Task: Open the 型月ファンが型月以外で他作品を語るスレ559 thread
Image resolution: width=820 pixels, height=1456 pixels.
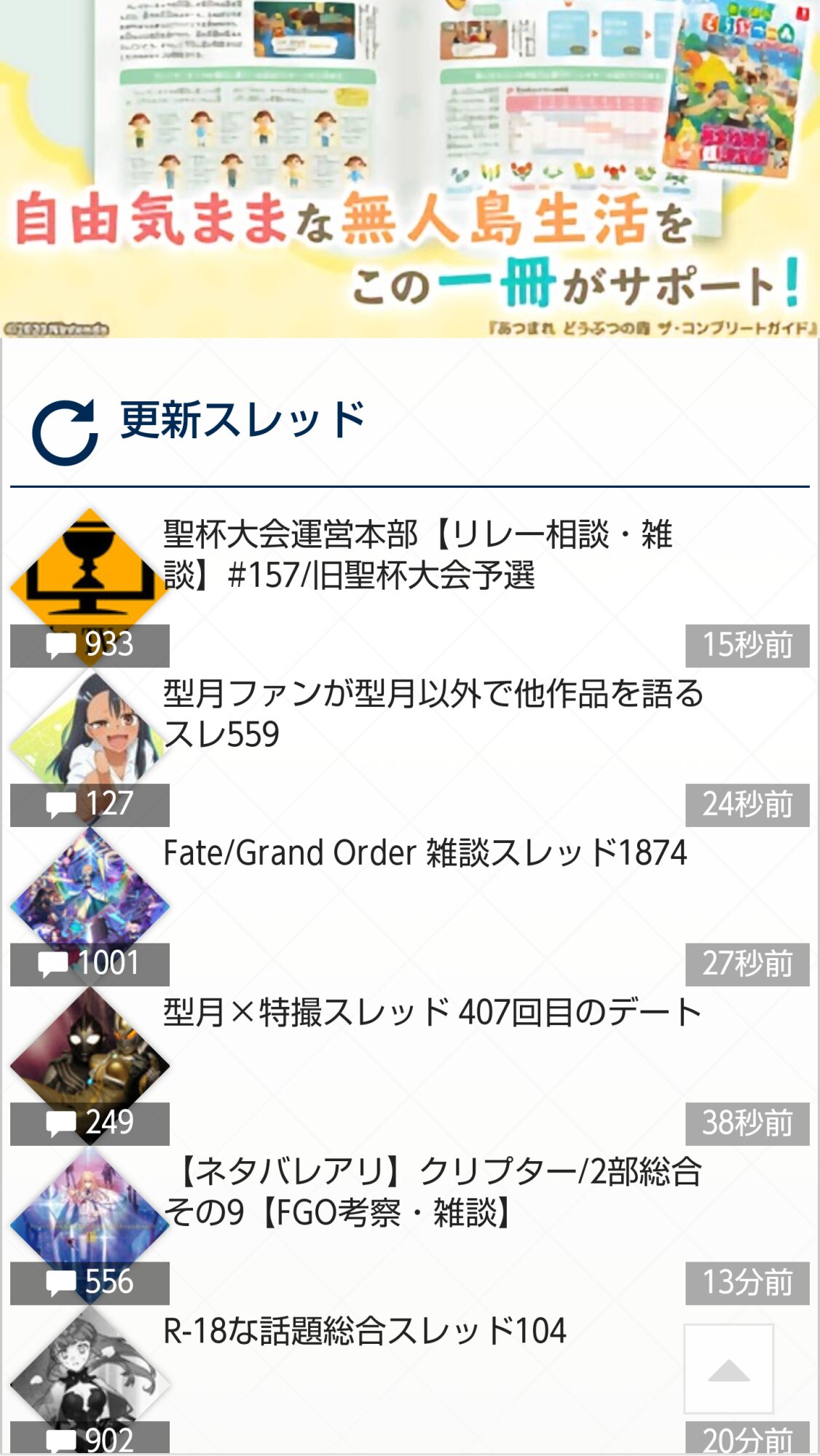Action: [433, 713]
